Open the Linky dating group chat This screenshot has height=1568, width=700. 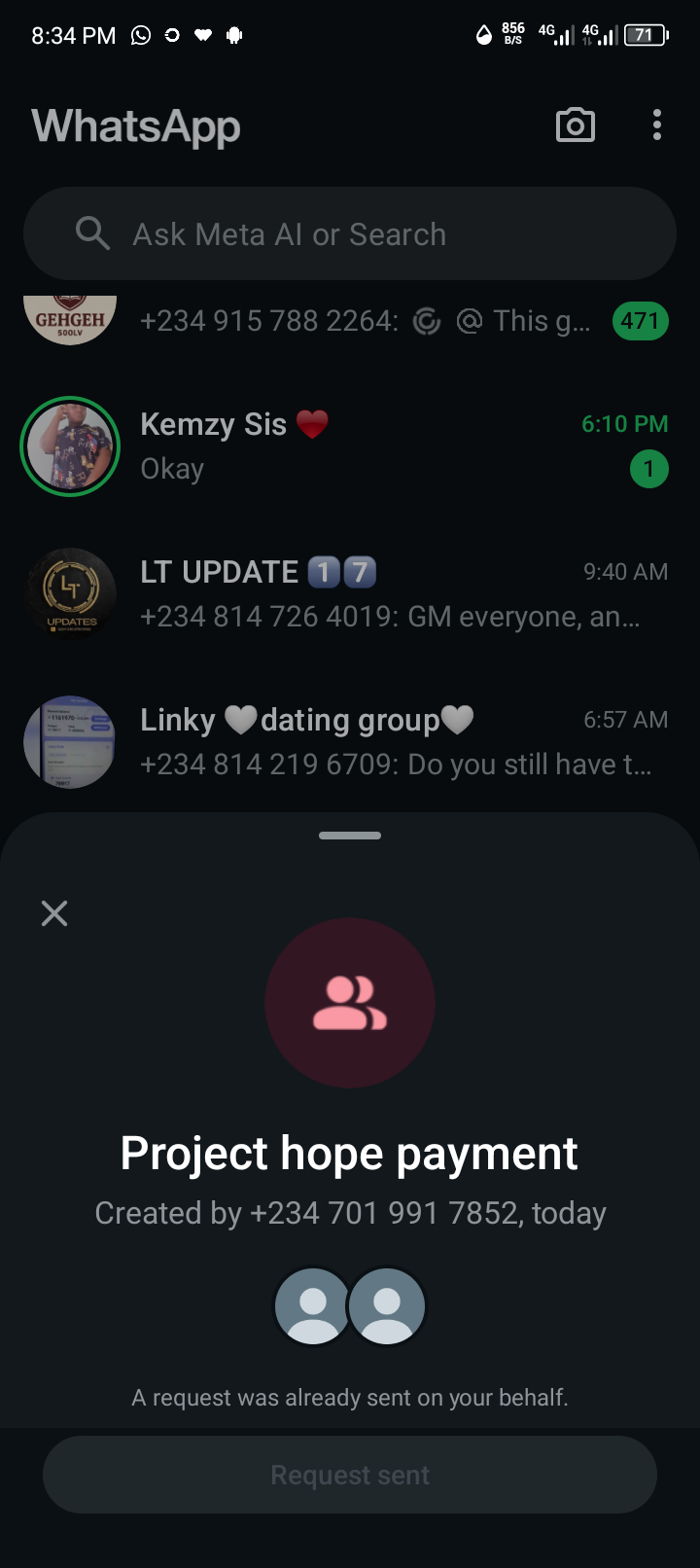(389, 742)
